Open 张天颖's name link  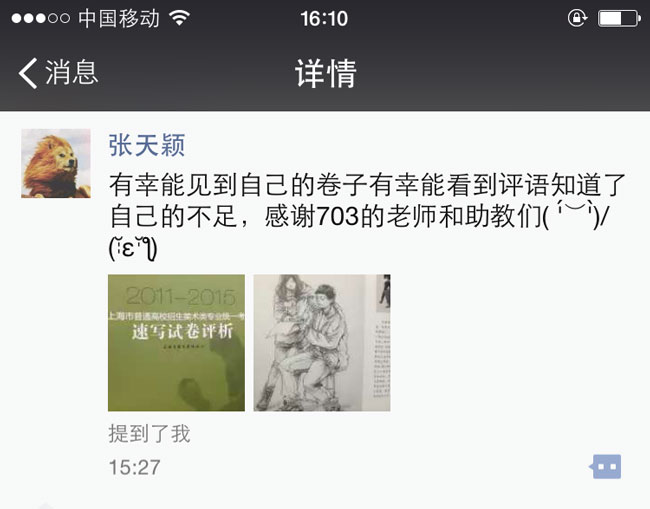[x=147, y=146]
